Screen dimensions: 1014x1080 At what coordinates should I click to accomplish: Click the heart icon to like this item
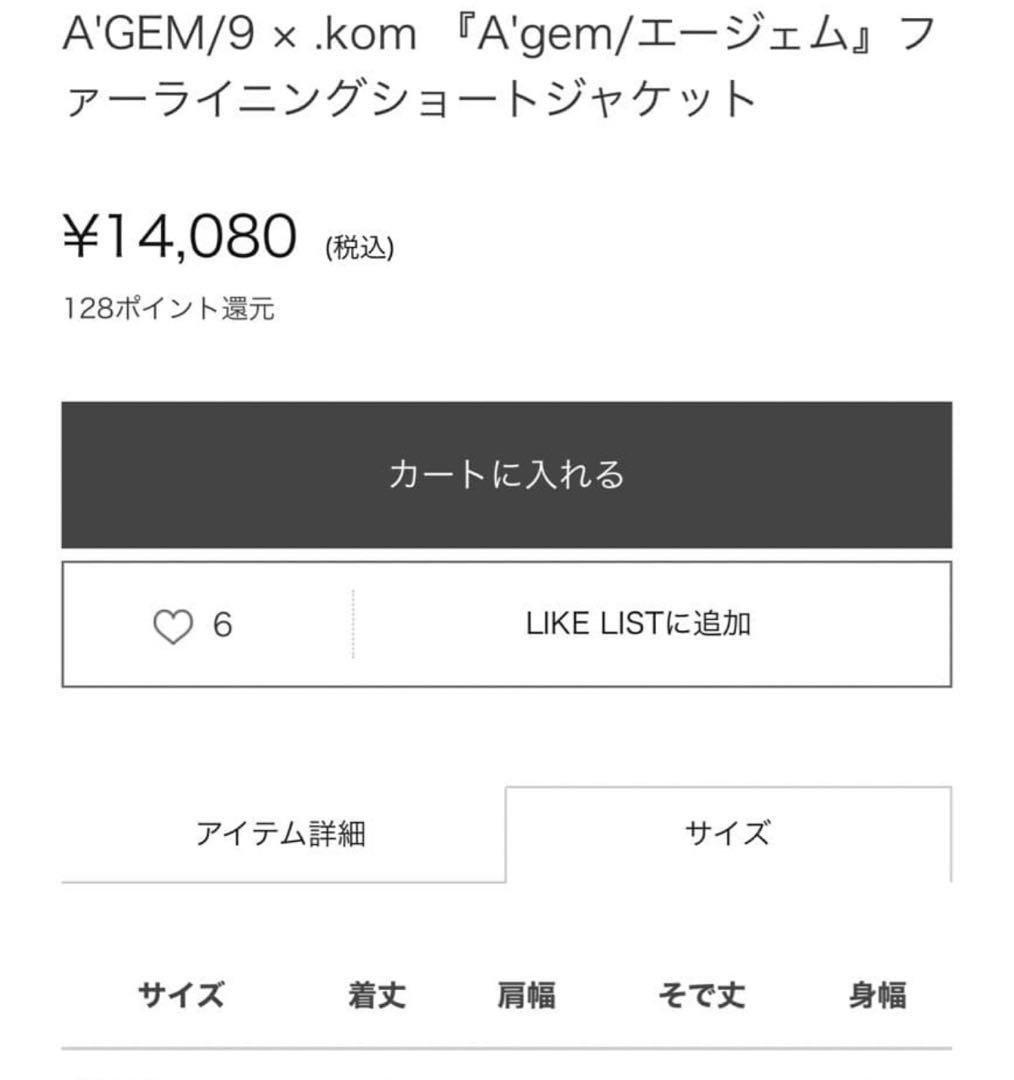[172, 624]
